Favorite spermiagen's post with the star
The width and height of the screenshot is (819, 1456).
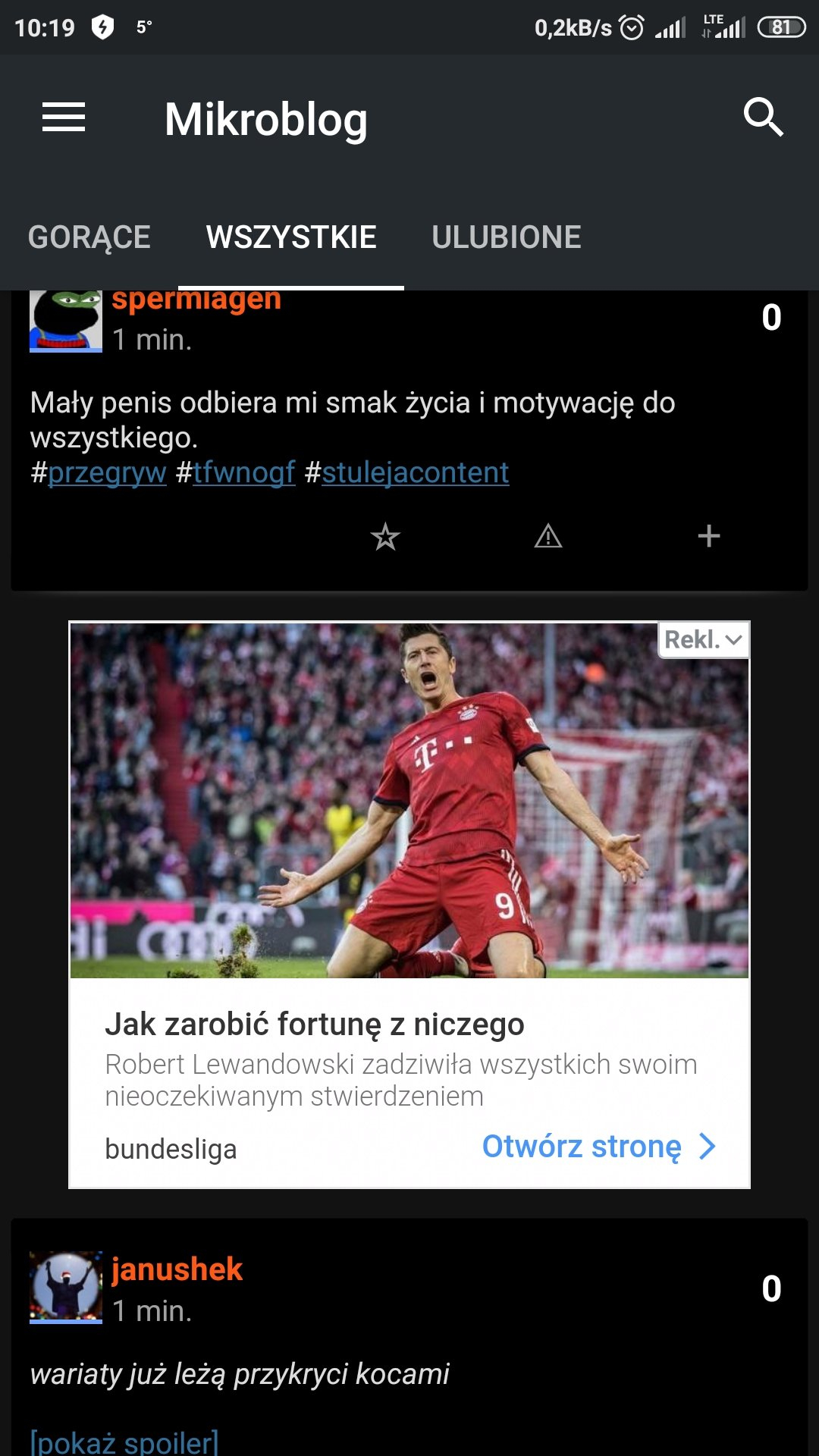pos(385,537)
